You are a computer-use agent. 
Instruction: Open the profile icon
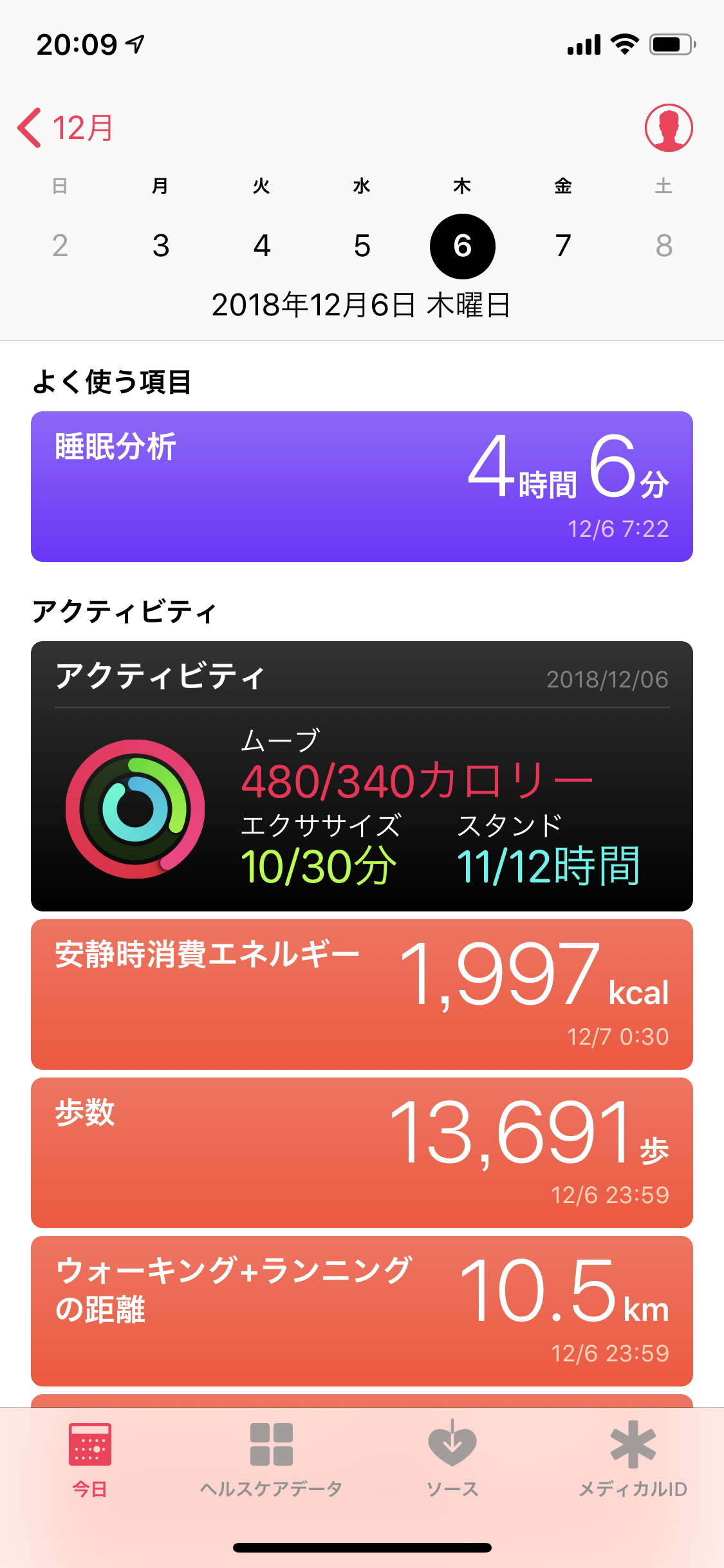669,128
